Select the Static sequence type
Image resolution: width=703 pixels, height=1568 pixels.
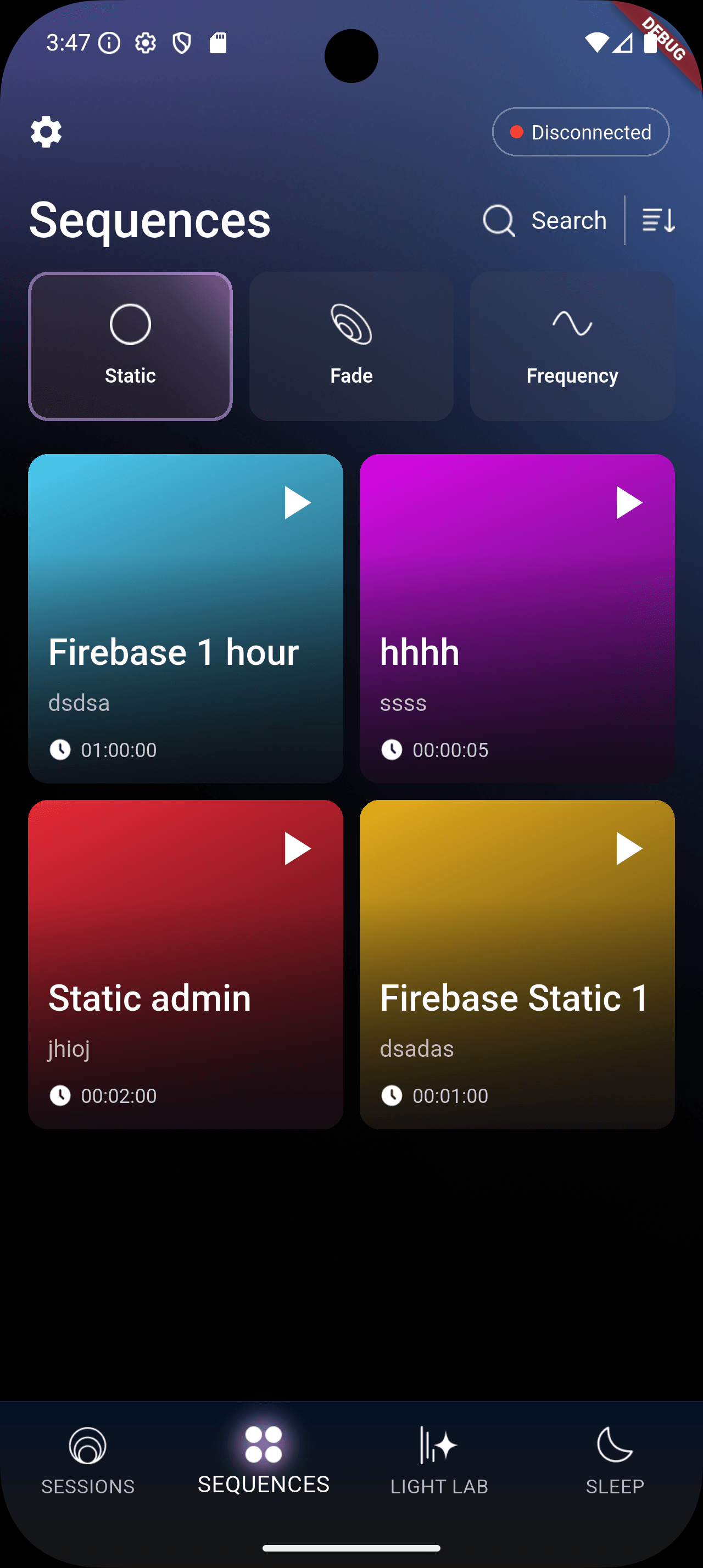tap(130, 346)
